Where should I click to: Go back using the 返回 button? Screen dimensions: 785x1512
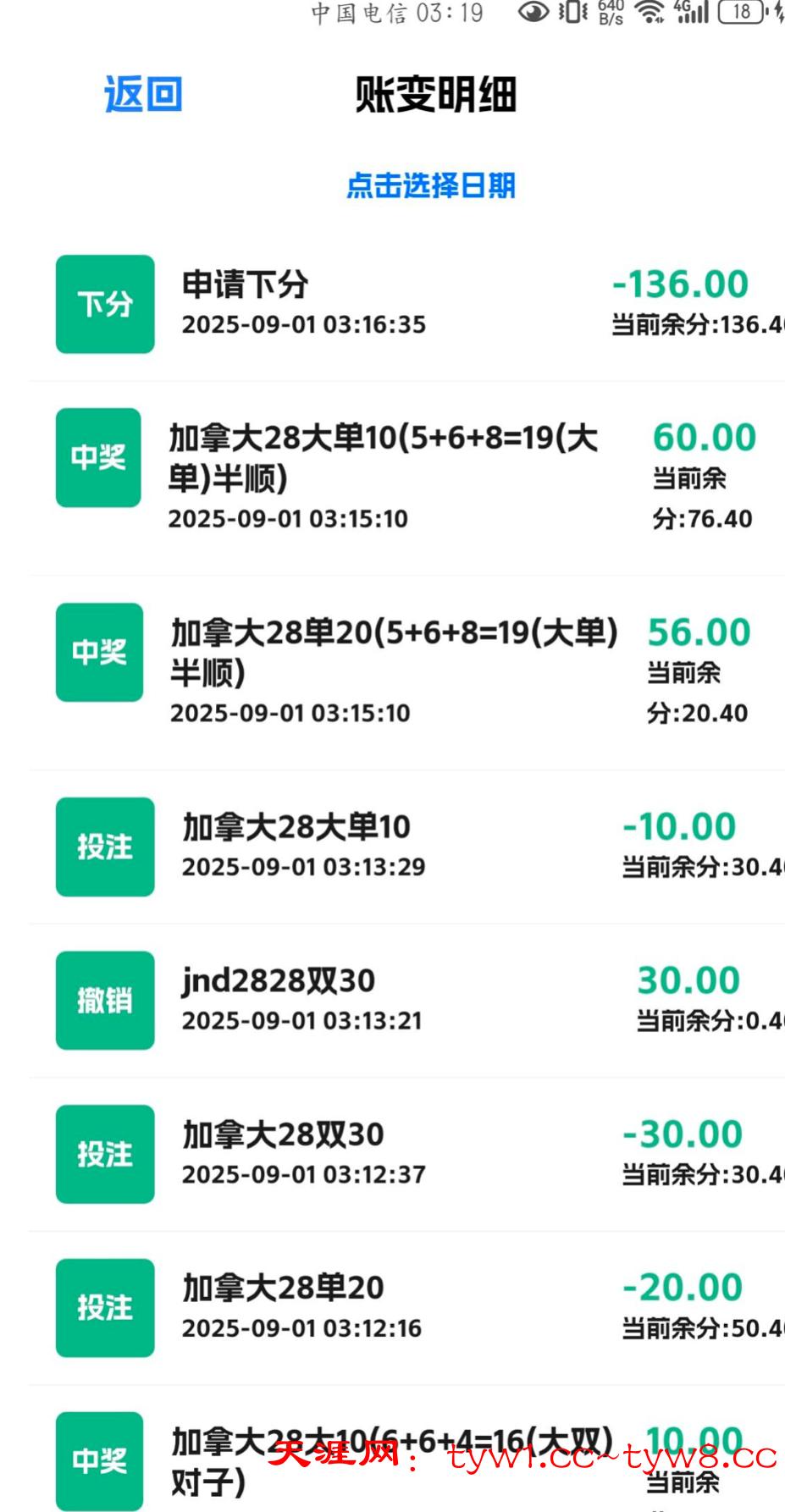pos(143,94)
